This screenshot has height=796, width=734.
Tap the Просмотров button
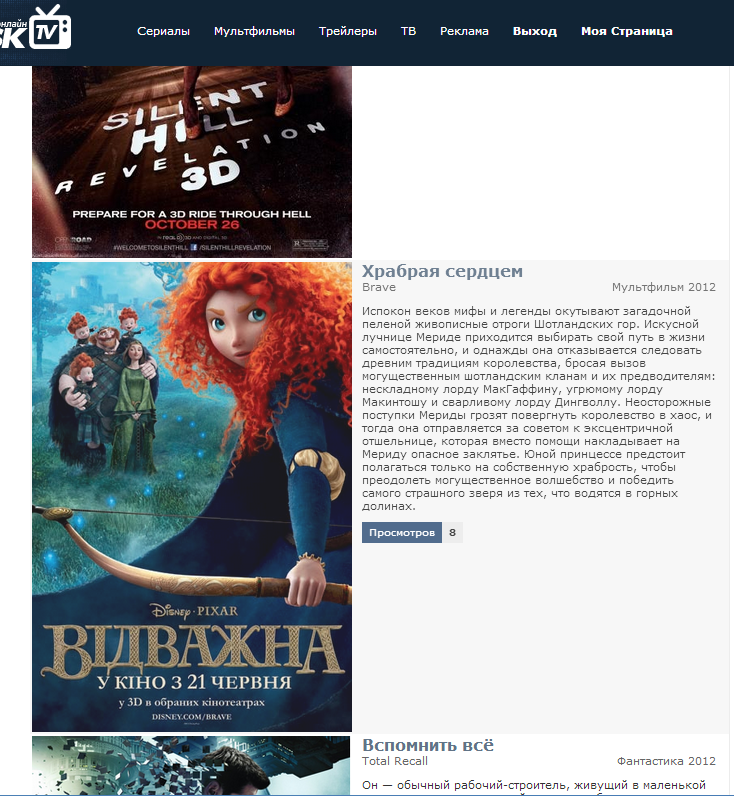[x=402, y=533]
